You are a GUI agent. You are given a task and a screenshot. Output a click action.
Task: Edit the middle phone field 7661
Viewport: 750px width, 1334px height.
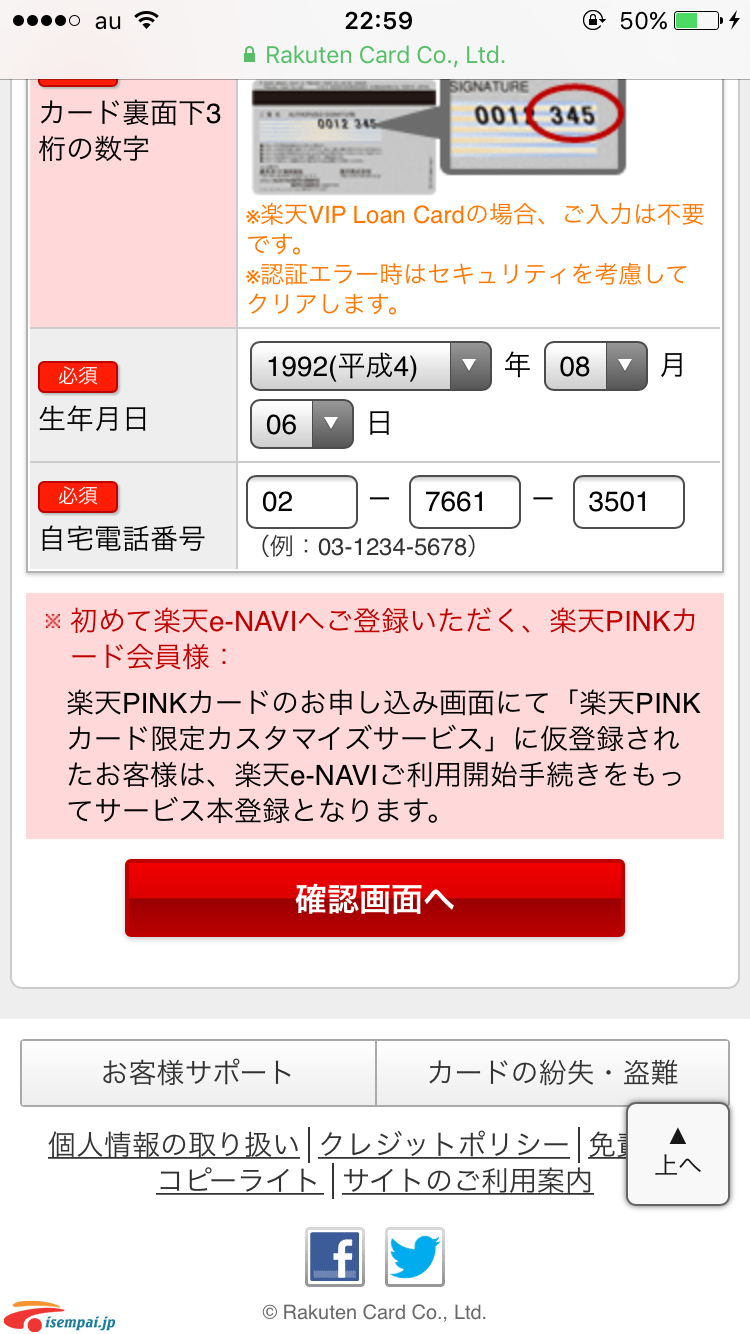click(x=465, y=502)
